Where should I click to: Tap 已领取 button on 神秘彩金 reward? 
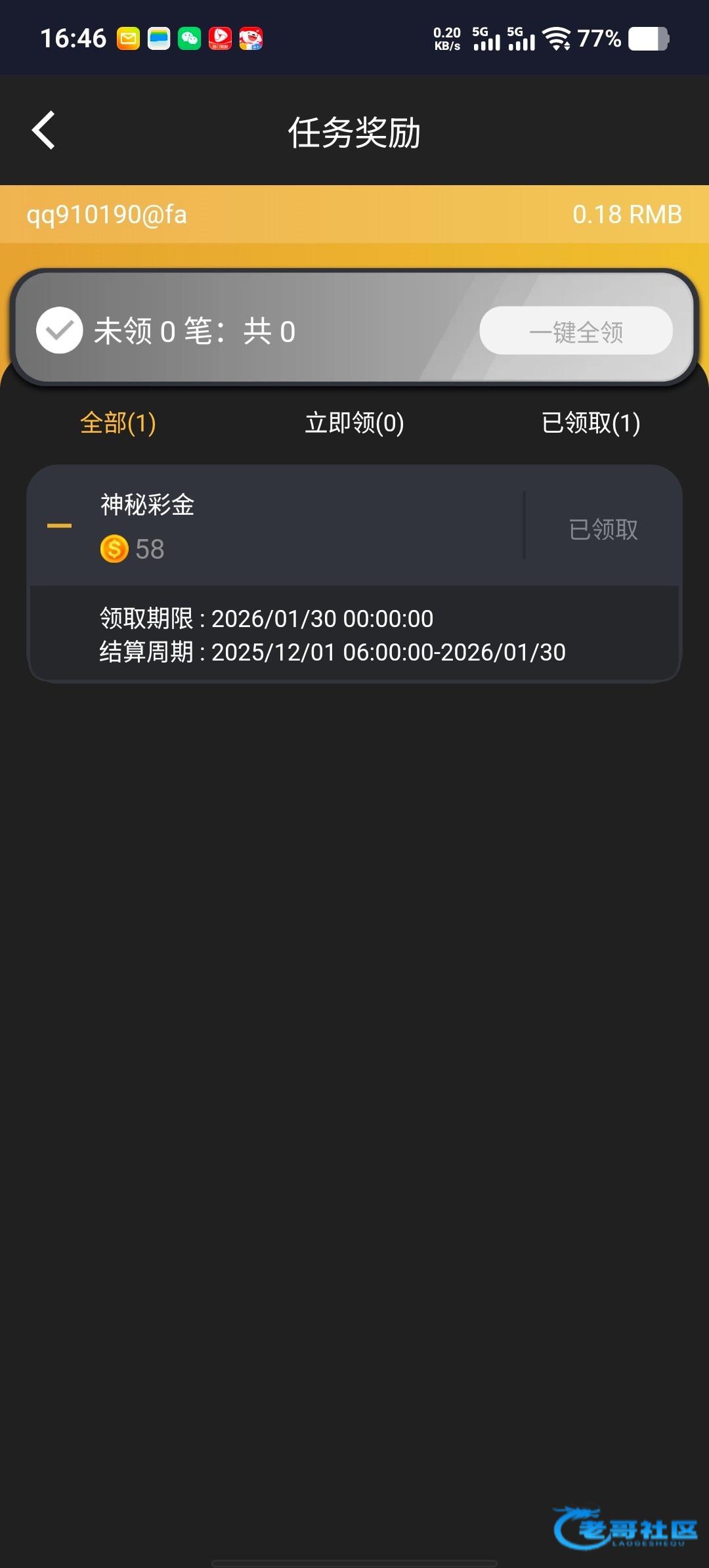603,529
